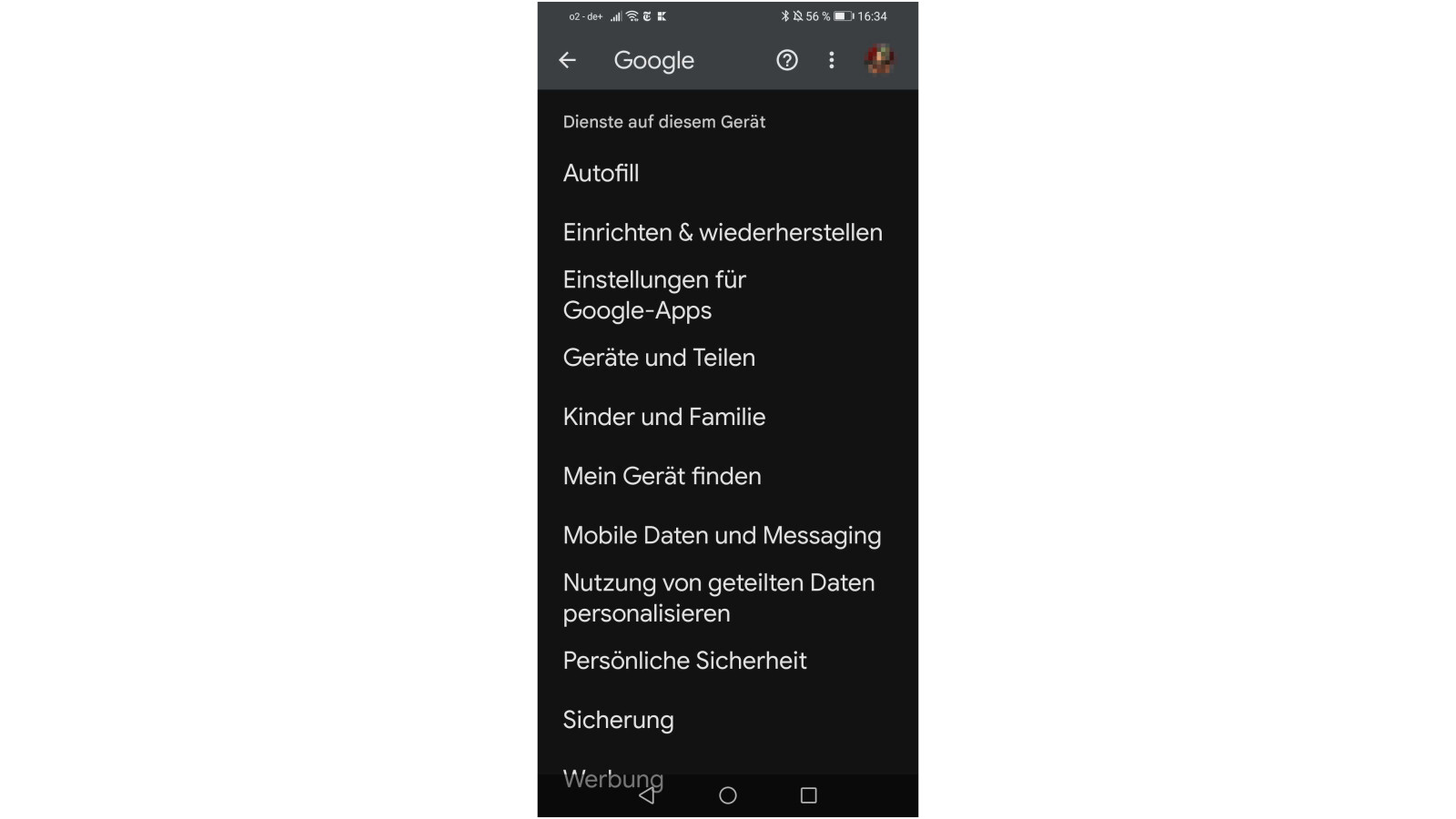Open Mein Gerät finden
The height and width of the screenshot is (819, 1456).
[662, 476]
